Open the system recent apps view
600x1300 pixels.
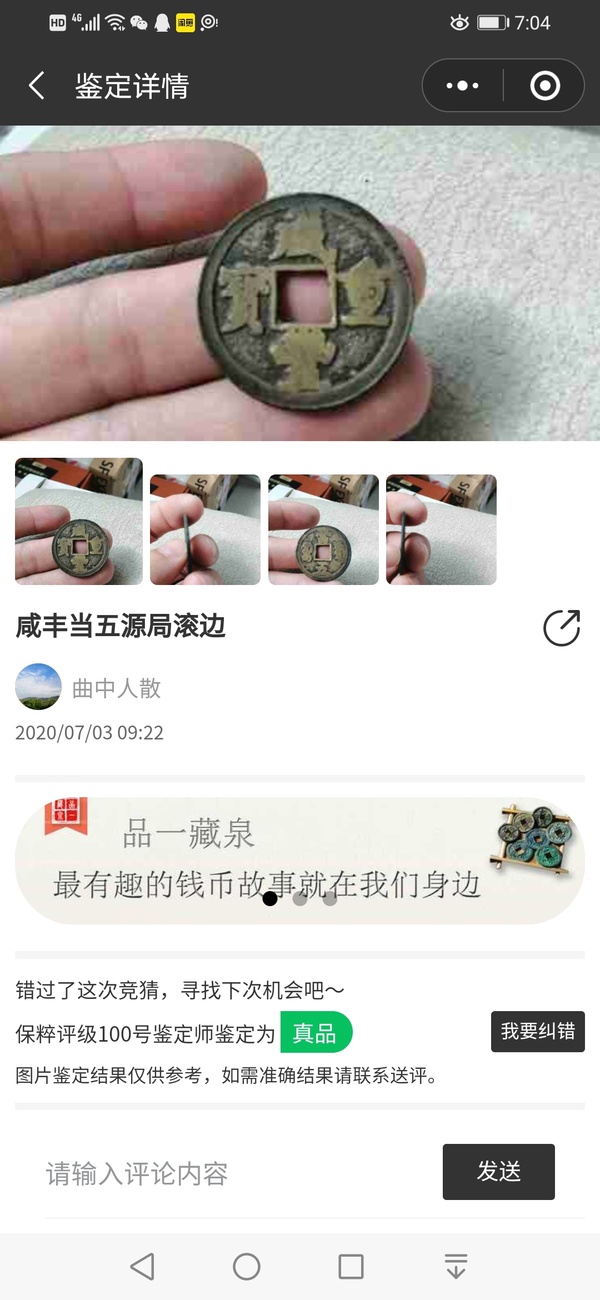click(x=351, y=1267)
